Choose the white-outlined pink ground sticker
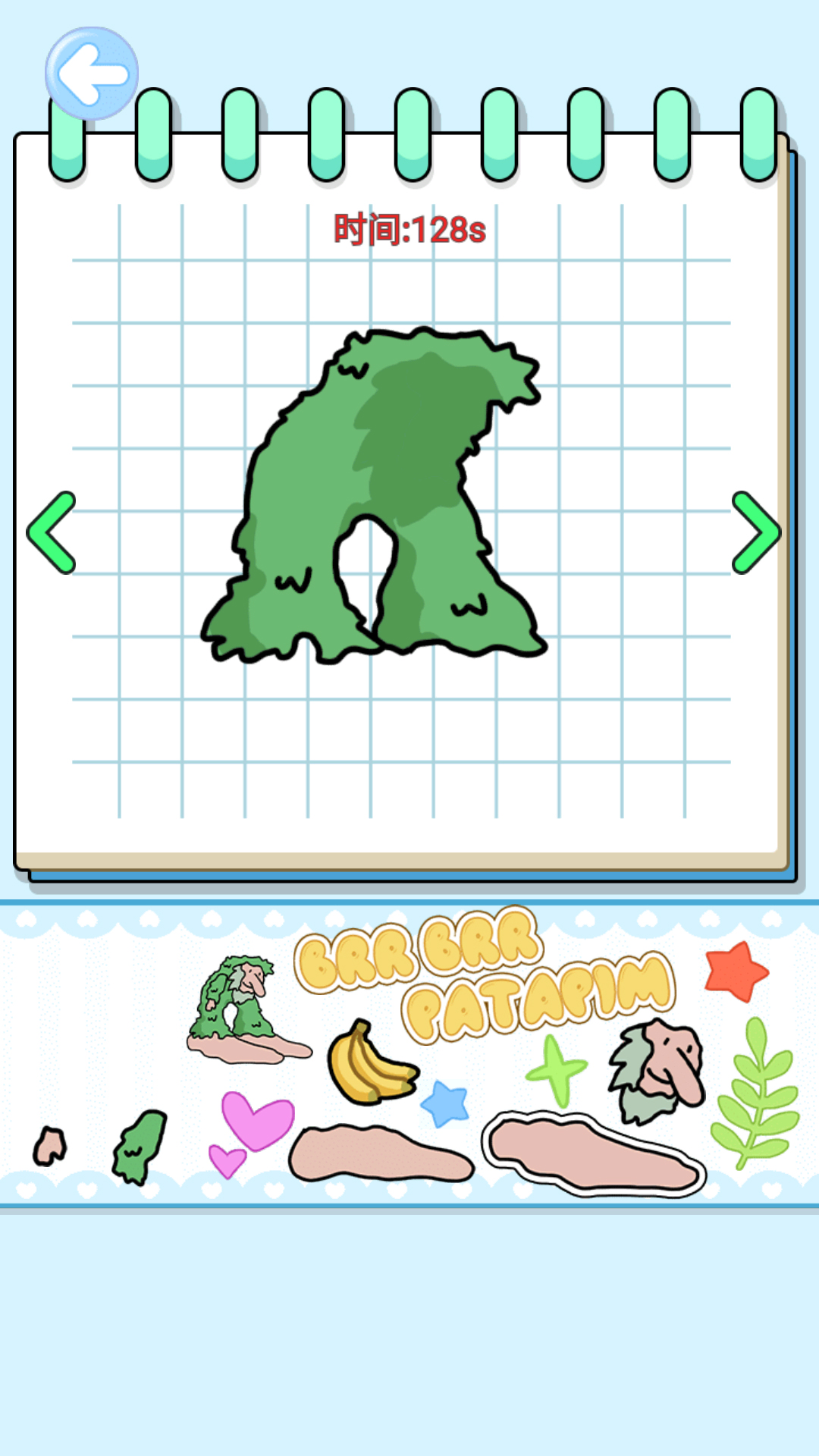This screenshot has width=819, height=1456. pyautogui.click(x=593, y=1153)
